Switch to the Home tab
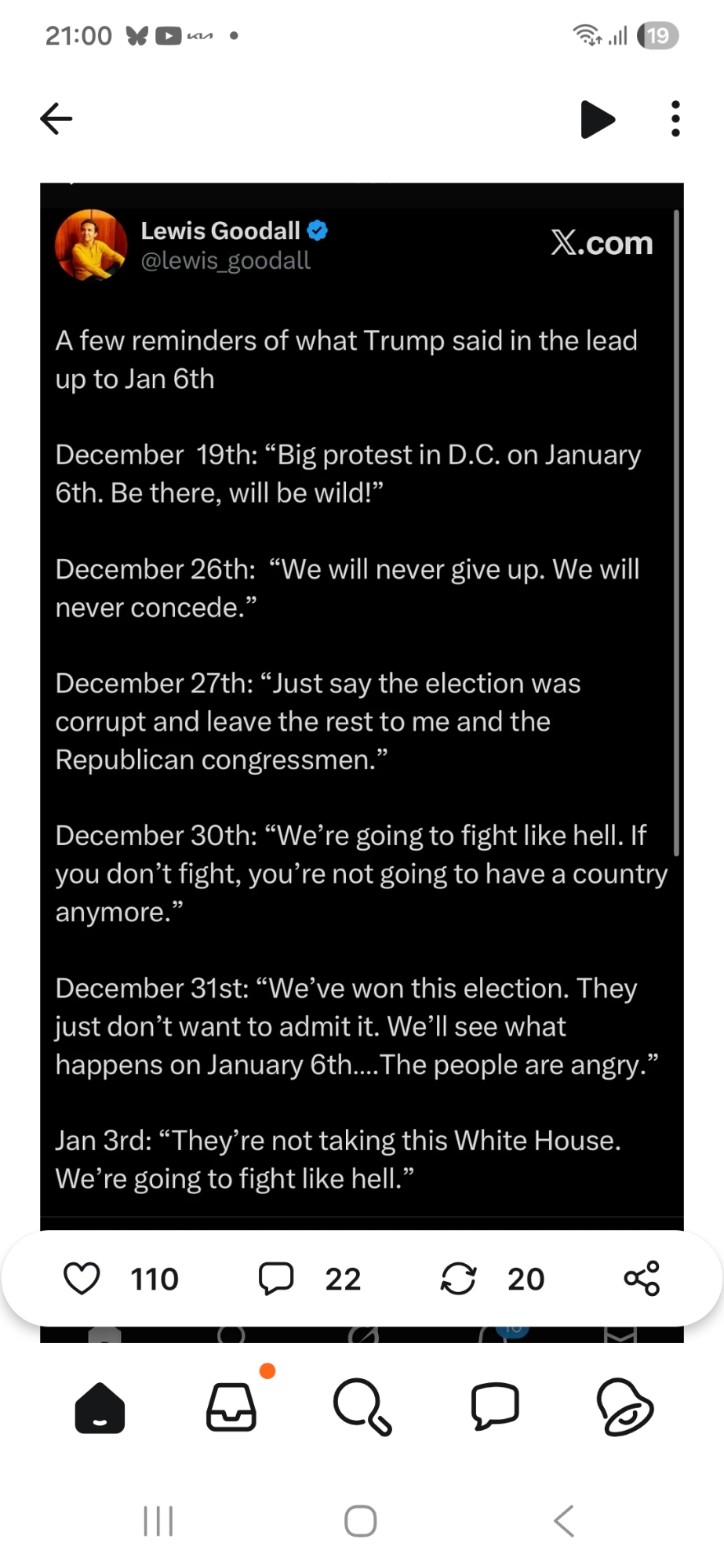The height and width of the screenshot is (1568, 724). tap(100, 1408)
